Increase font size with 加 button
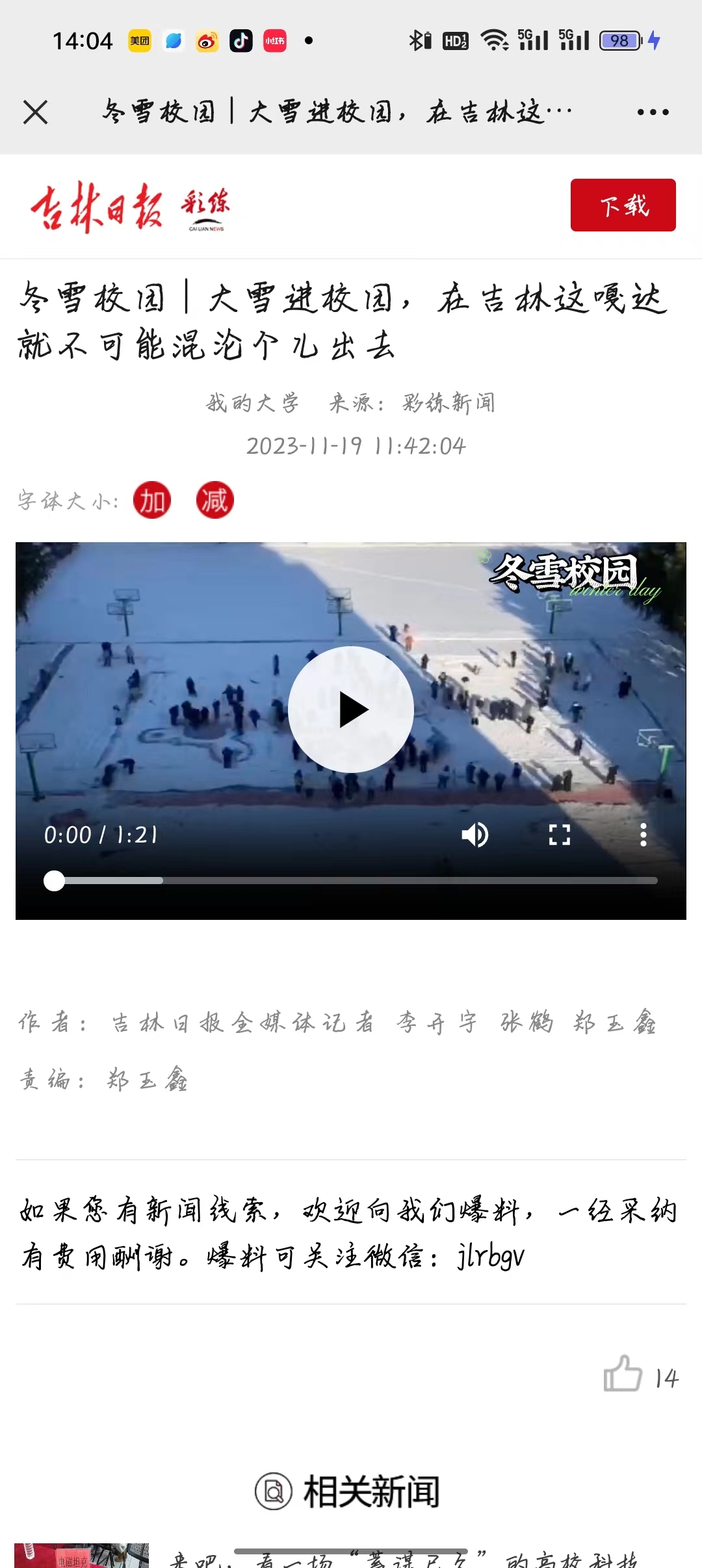Viewport: 702px width, 1568px height. pyautogui.click(x=152, y=501)
